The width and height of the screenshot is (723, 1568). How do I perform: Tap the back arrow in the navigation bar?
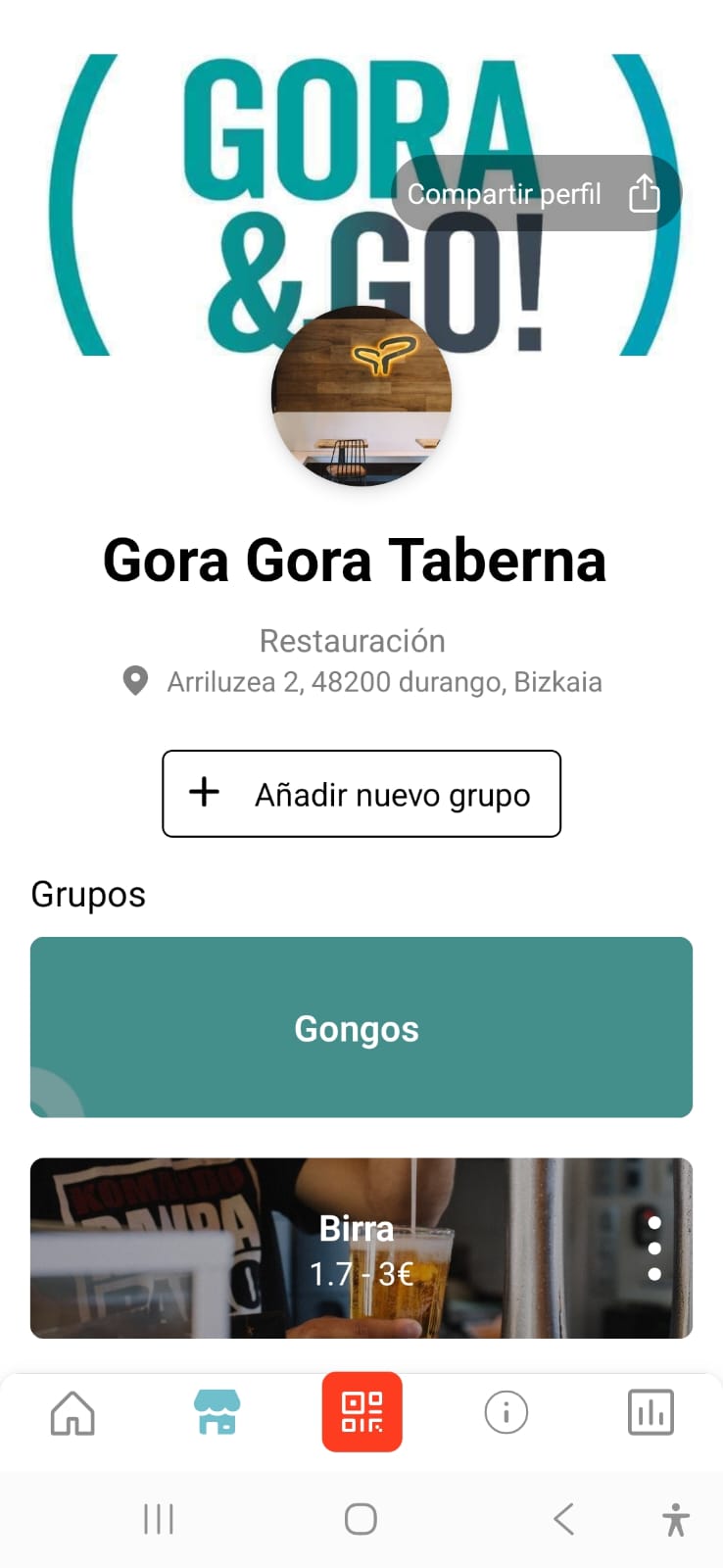point(563,1518)
